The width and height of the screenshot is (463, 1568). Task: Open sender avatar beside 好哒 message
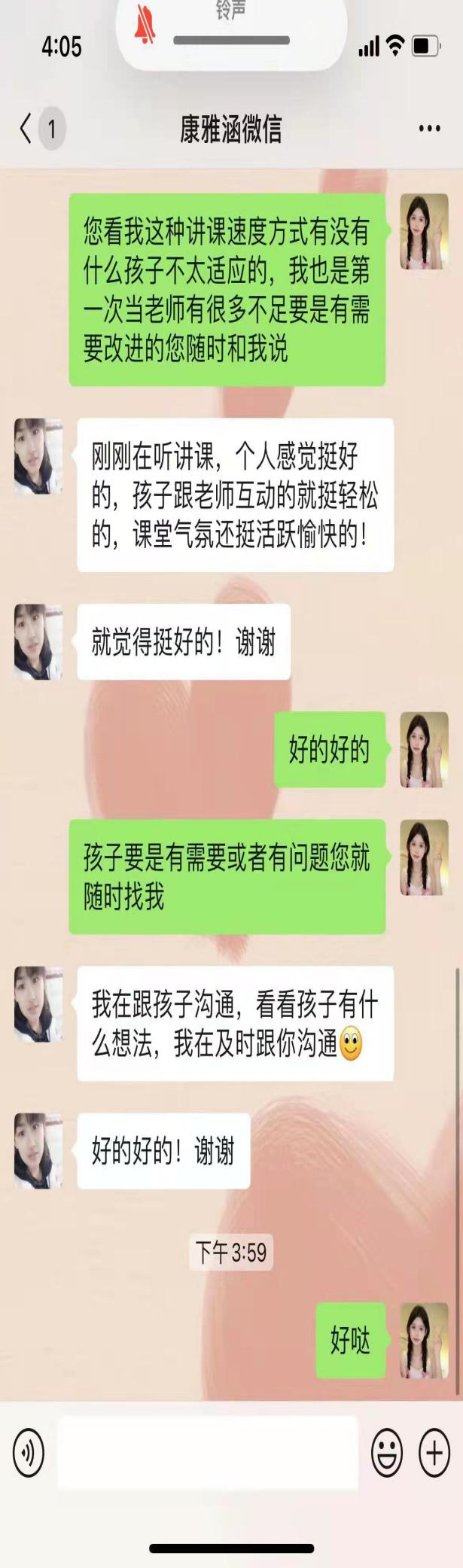424,1341
